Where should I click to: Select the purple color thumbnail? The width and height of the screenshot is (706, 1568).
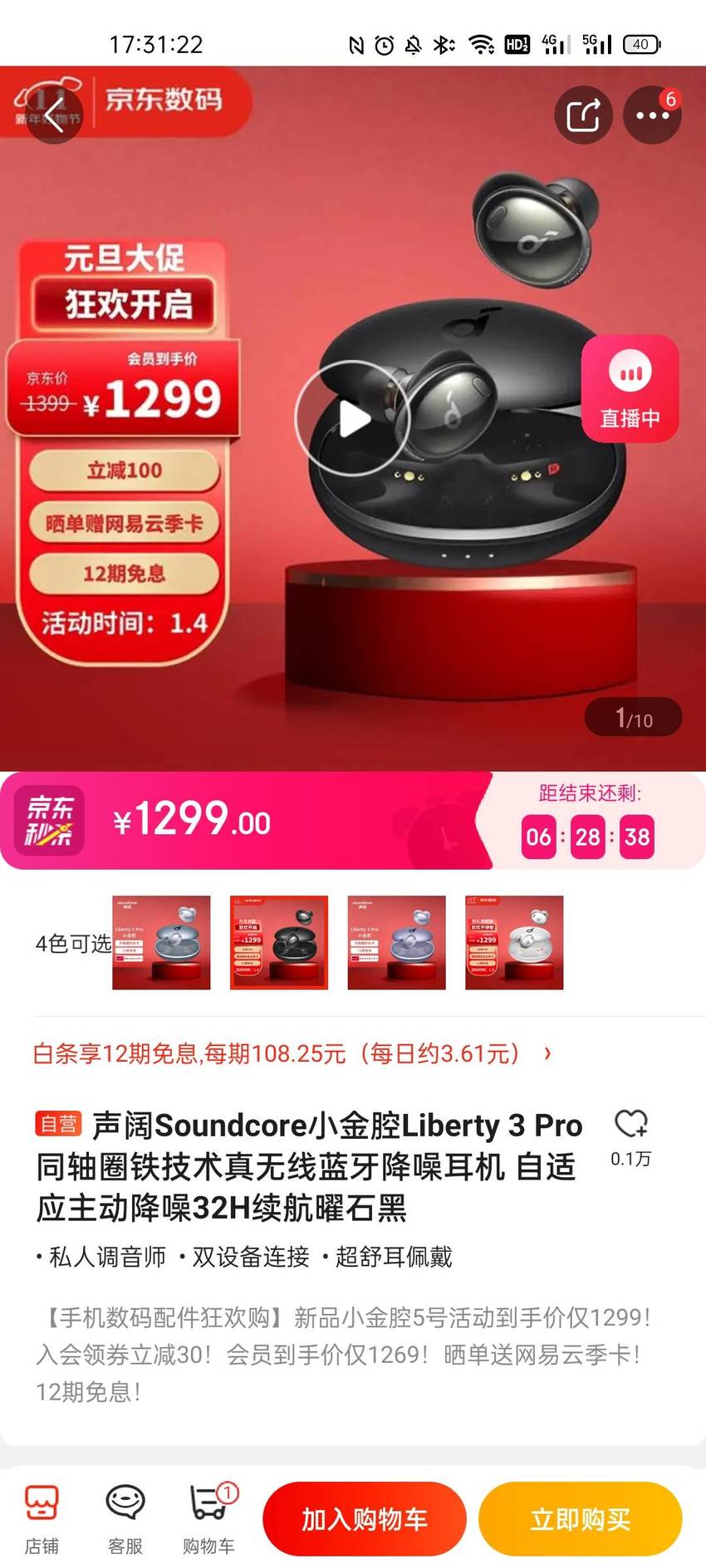tap(397, 942)
